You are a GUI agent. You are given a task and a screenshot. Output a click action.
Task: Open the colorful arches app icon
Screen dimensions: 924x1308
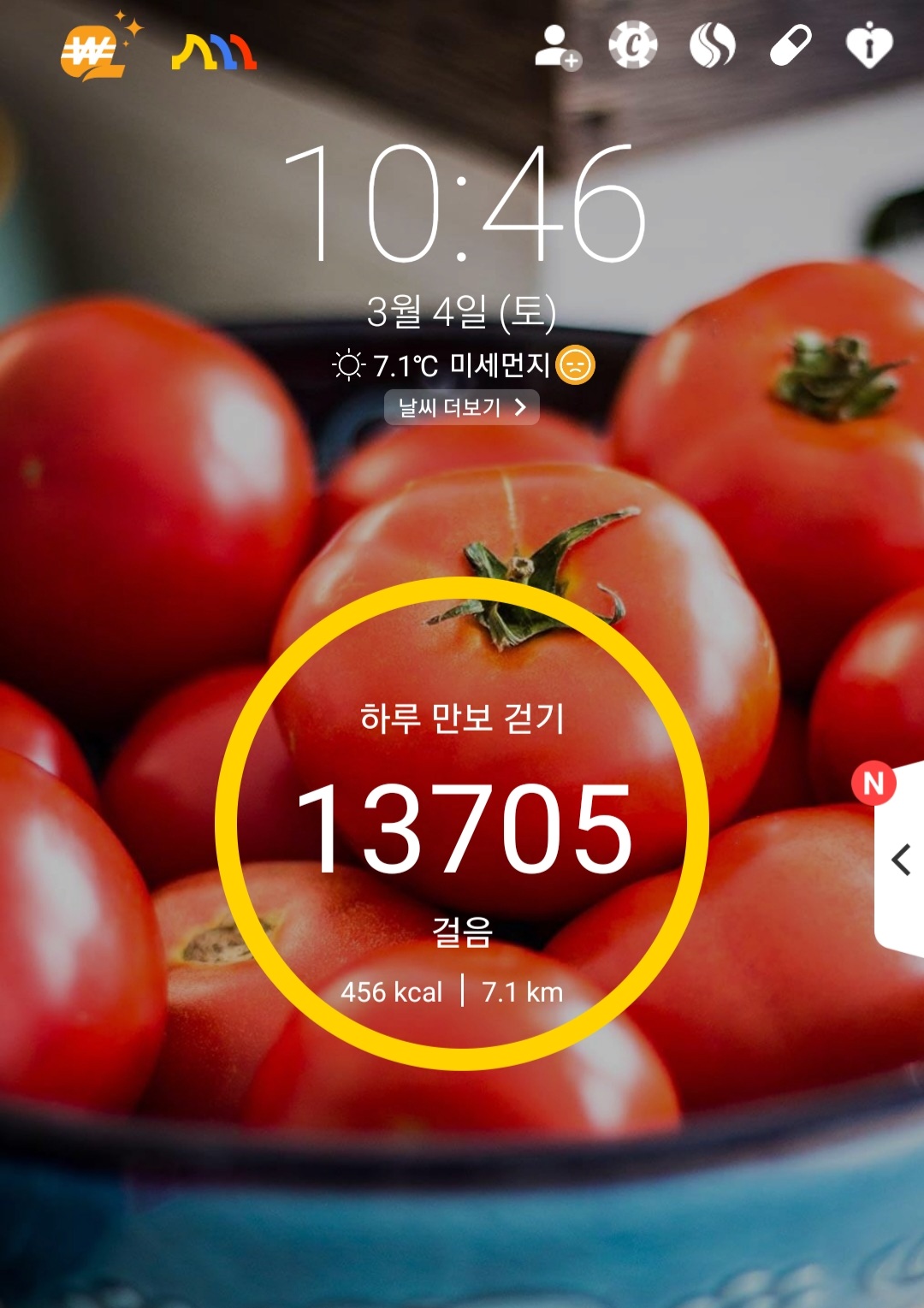[x=213, y=52]
